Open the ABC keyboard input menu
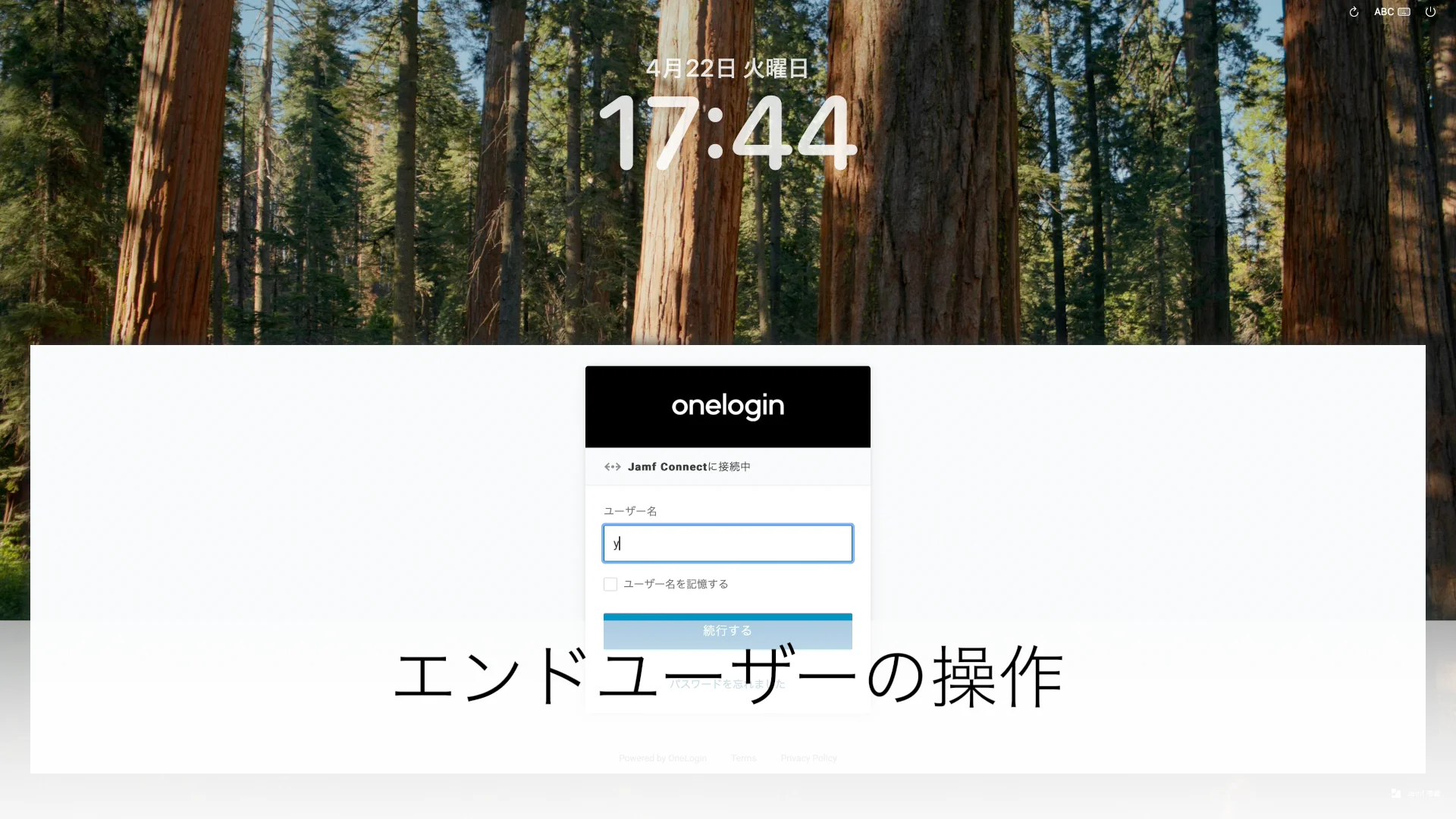Image resolution: width=1456 pixels, height=819 pixels. coord(1392,12)
